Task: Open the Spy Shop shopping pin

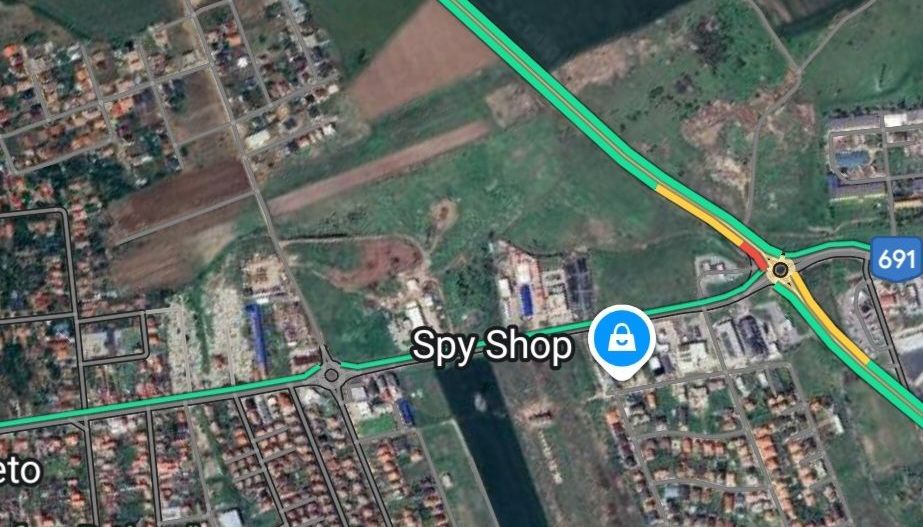Action: coord(620,340)
